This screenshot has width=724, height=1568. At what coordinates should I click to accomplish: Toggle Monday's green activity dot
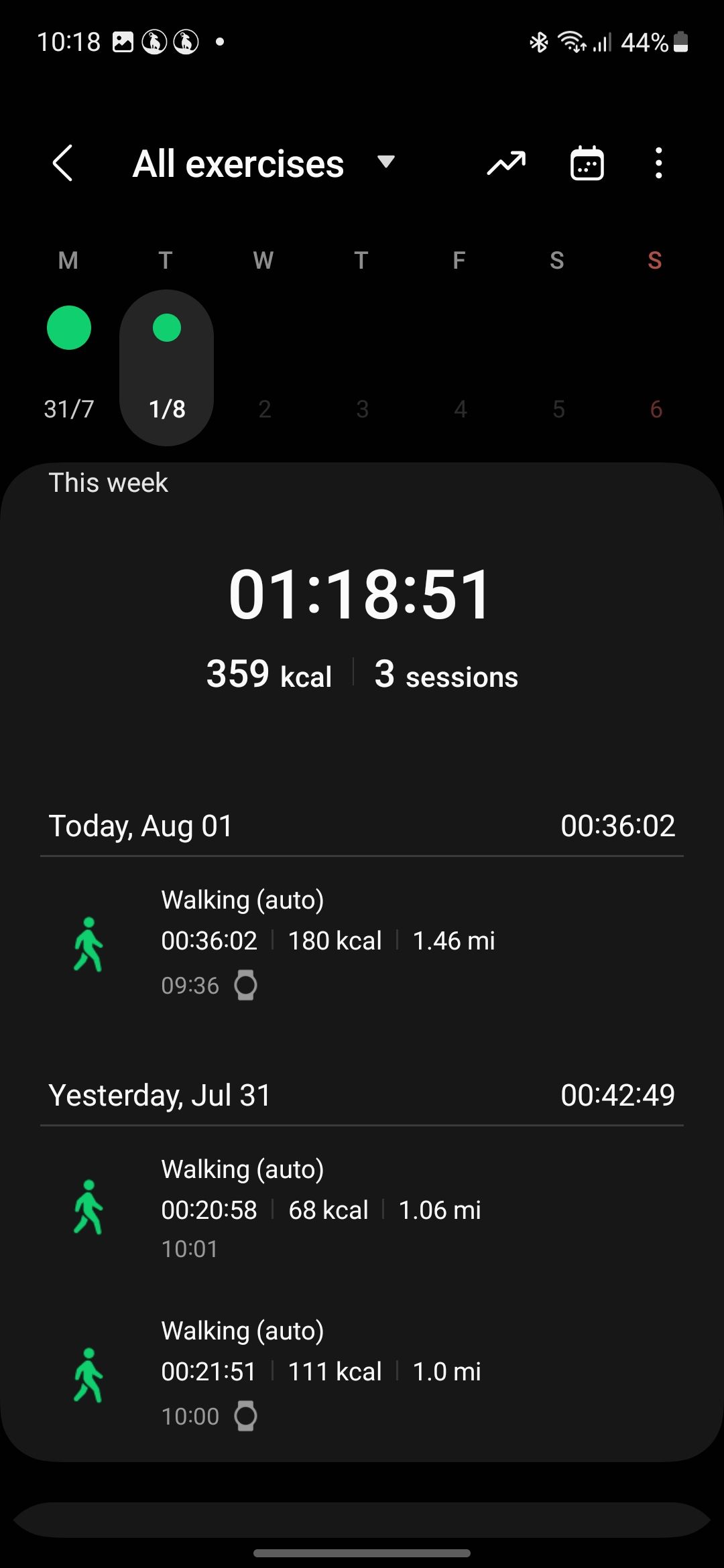point(69,328)
